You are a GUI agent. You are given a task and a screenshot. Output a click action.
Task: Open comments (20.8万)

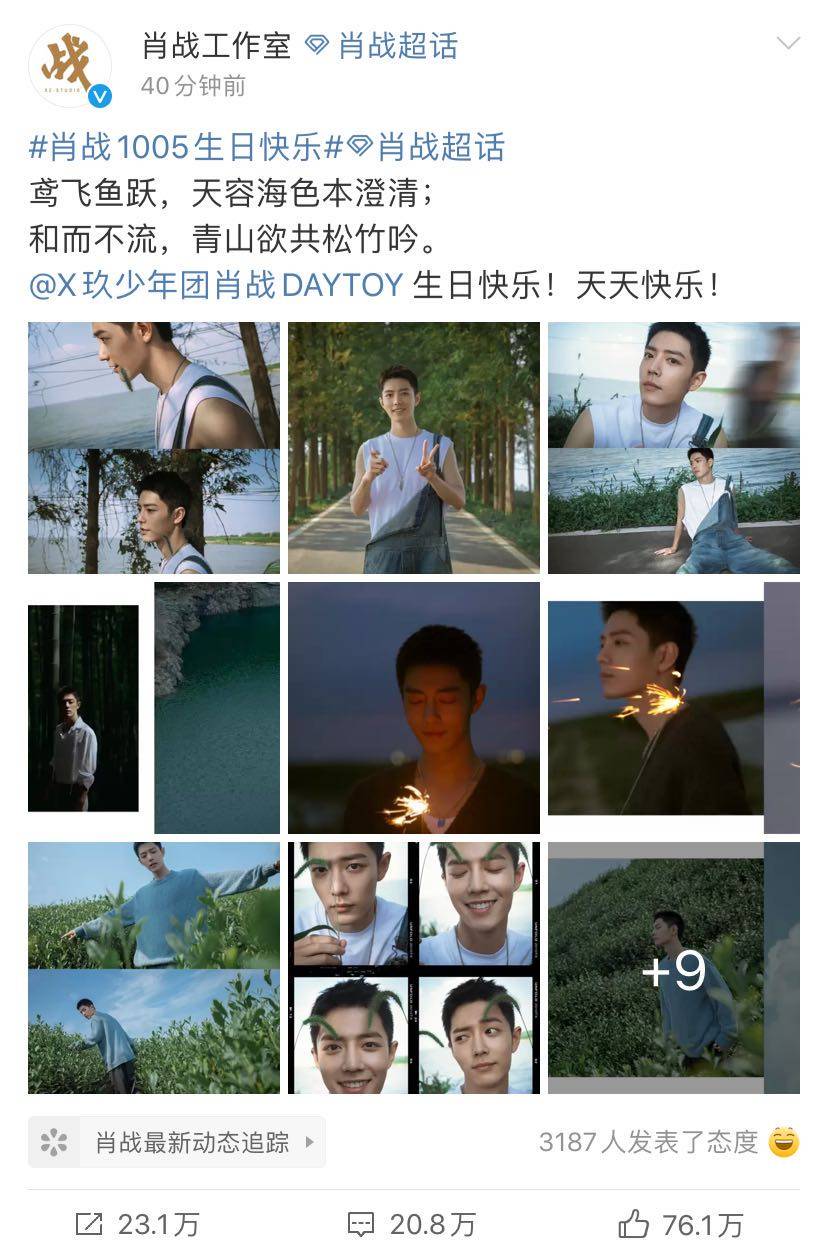pyautogui.click(x=411, y=1223)
